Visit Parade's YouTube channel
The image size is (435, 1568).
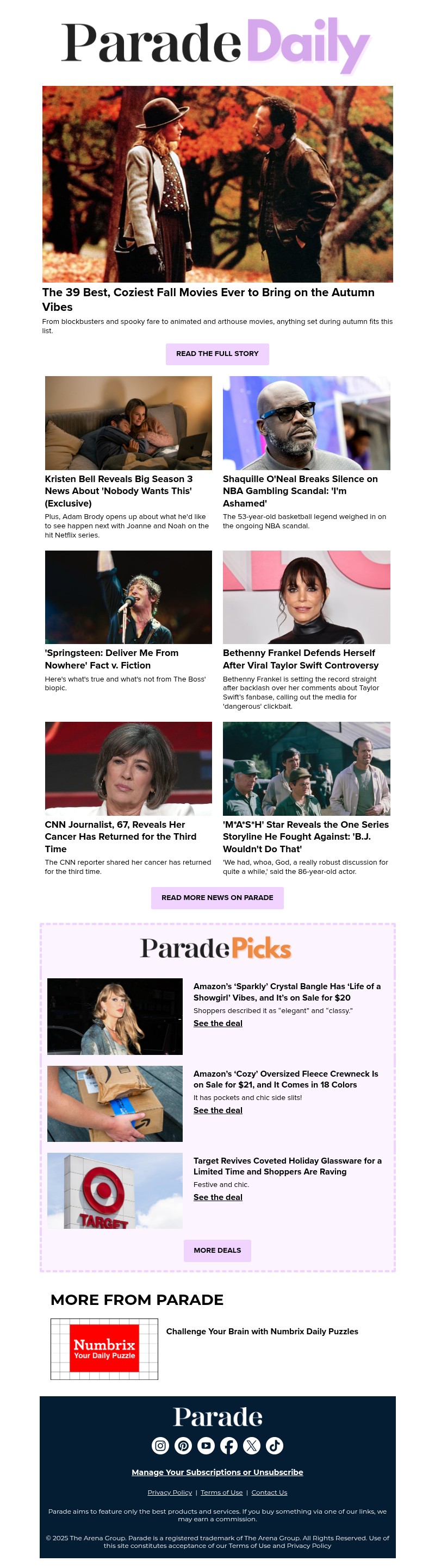click(x=206, y=1445)
